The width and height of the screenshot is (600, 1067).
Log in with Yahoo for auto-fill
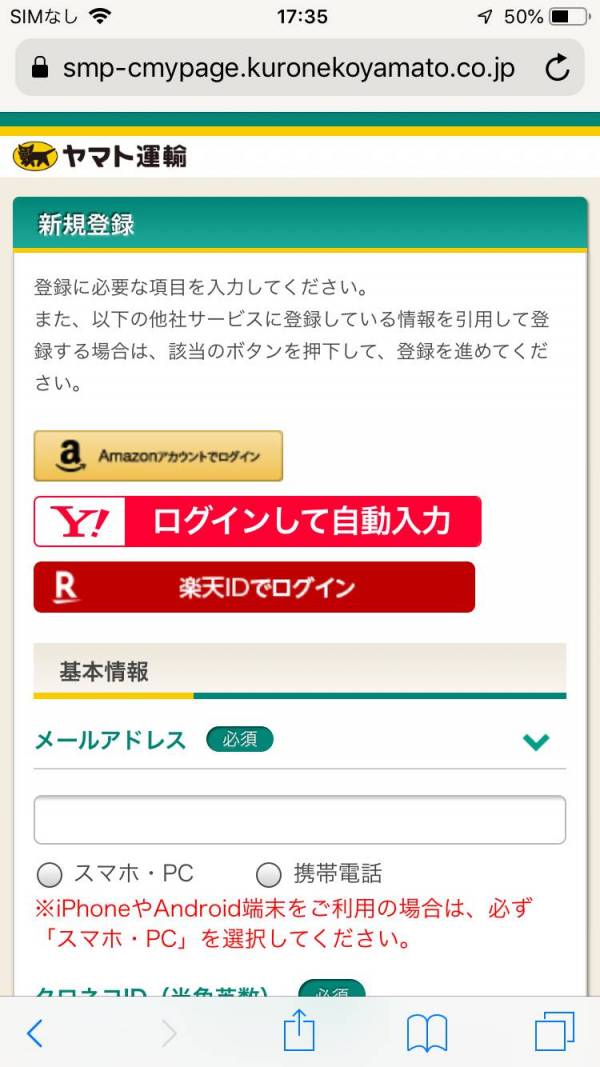point(257,521)
